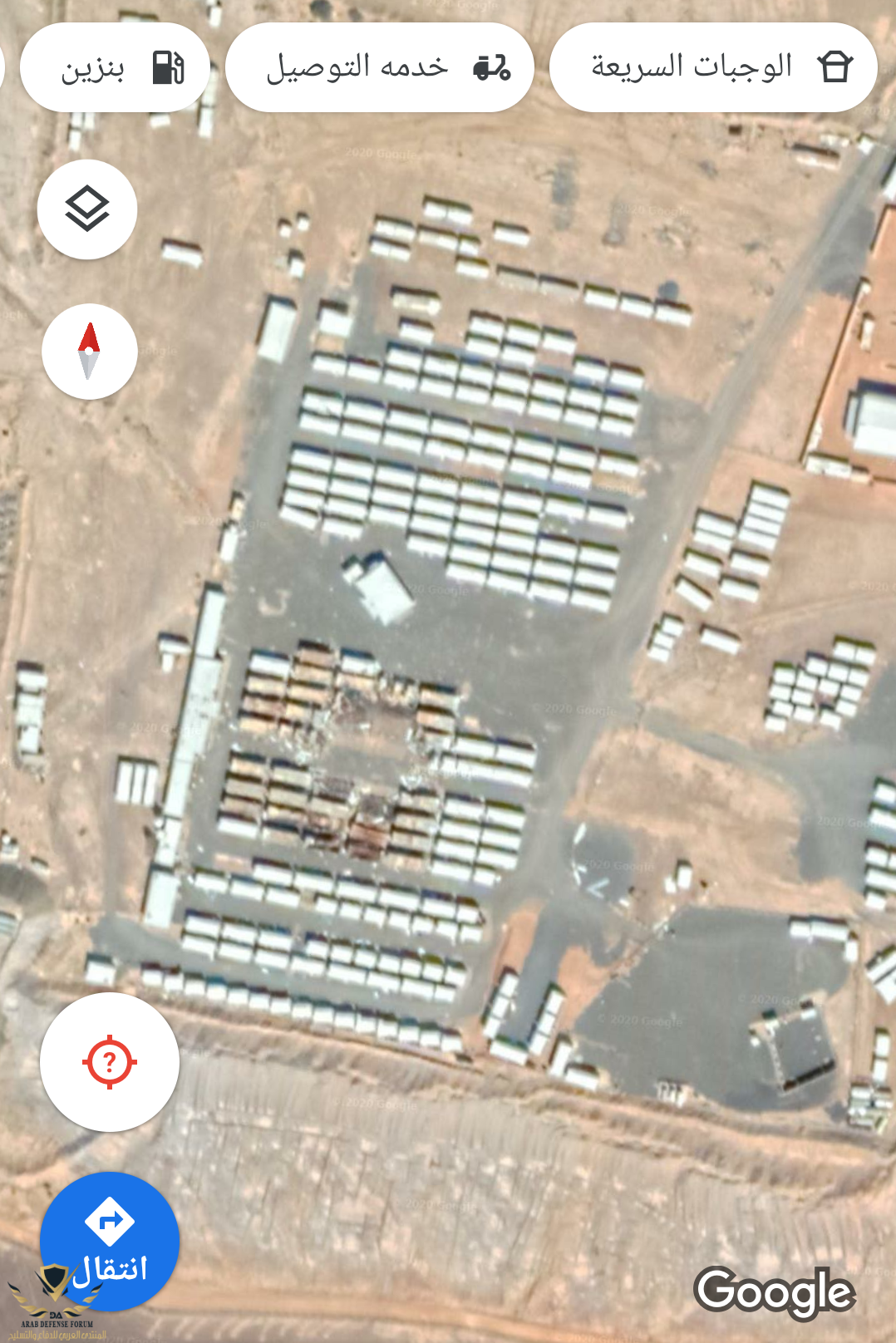
Task: Select the بنزين (Gas) chip
Action: 115,67
